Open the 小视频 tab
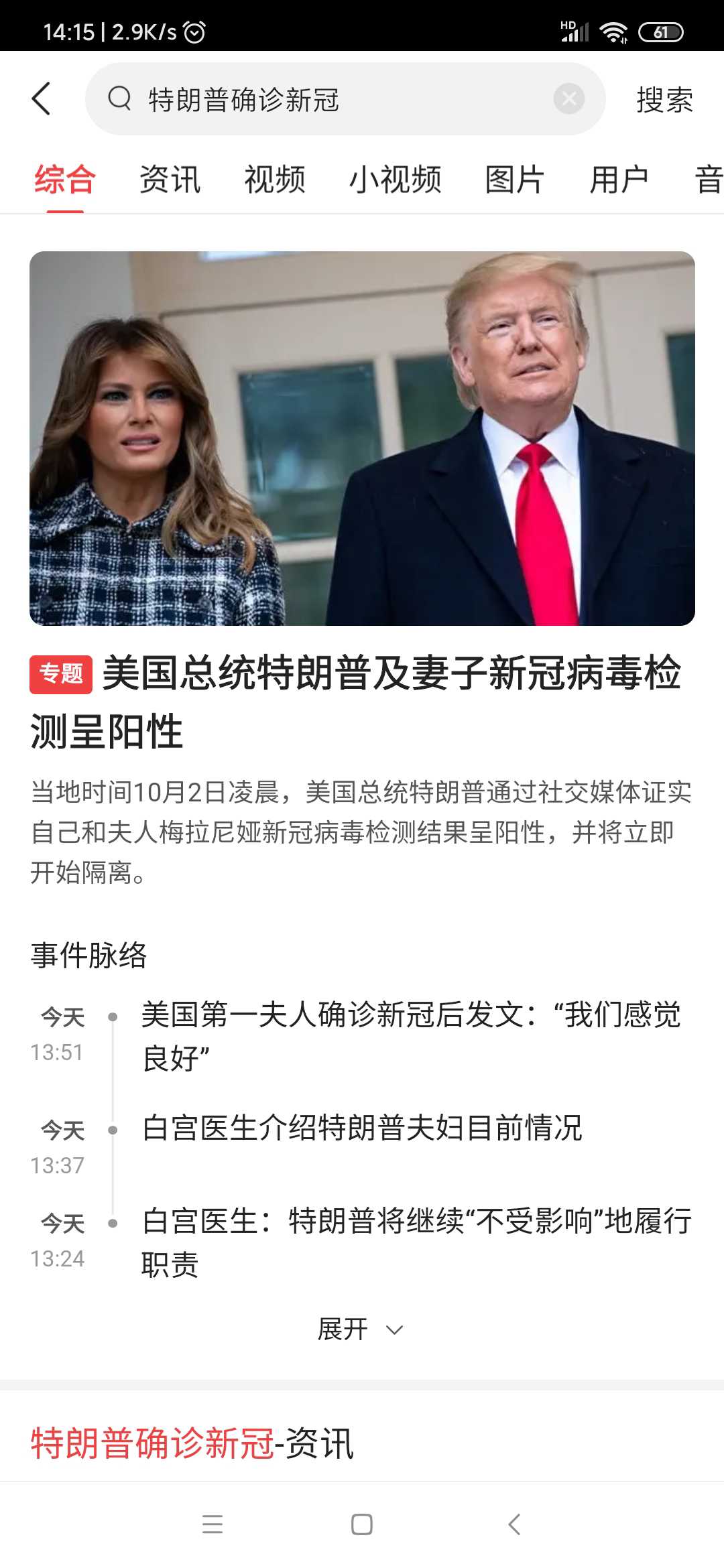The image size is (724, 1568). click(395, 180)
